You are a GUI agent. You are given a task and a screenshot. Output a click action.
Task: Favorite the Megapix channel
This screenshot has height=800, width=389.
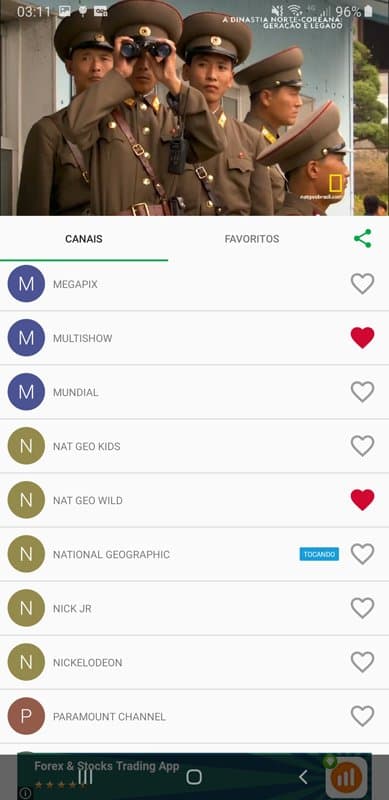(x=362, y=284)
